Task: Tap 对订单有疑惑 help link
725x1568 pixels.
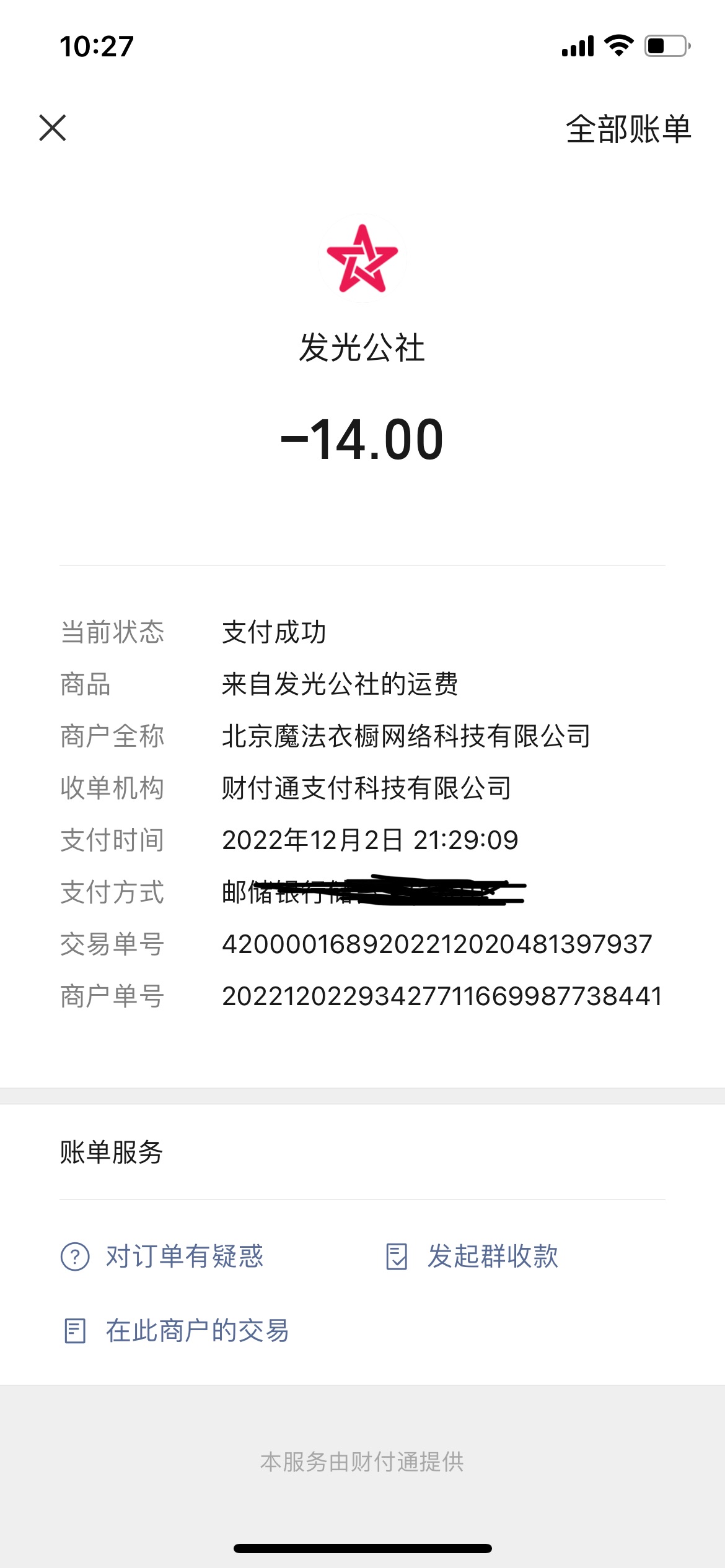Action: [162, 1257]
